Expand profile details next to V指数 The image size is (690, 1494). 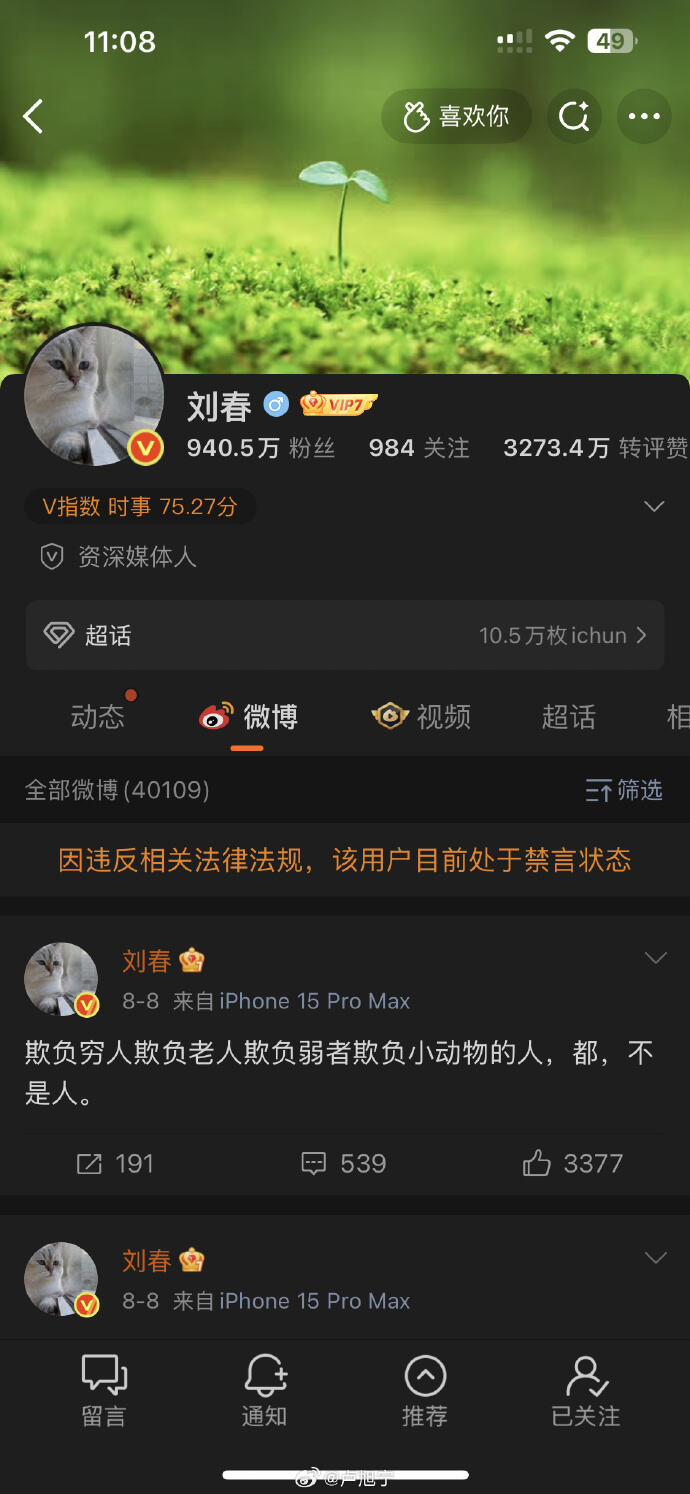654,506
